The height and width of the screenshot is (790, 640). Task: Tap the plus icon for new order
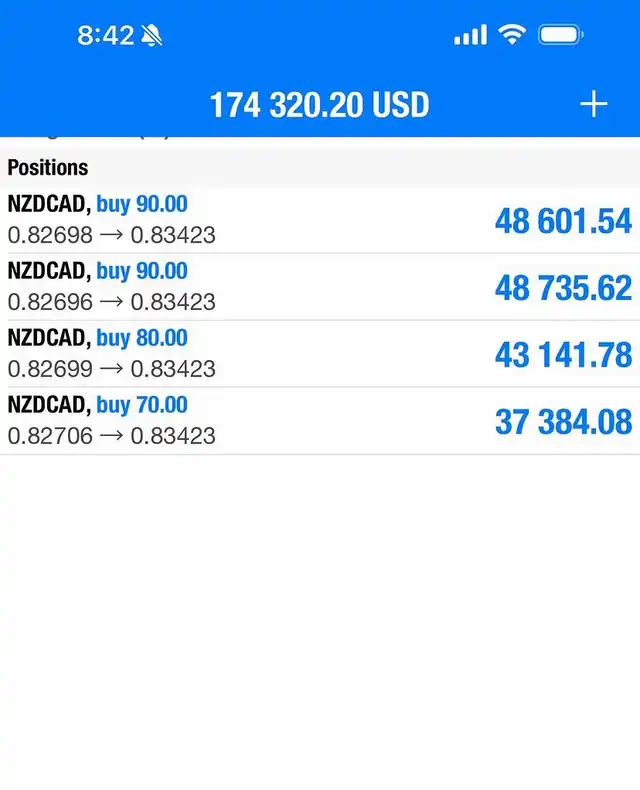tap(594, 104)
